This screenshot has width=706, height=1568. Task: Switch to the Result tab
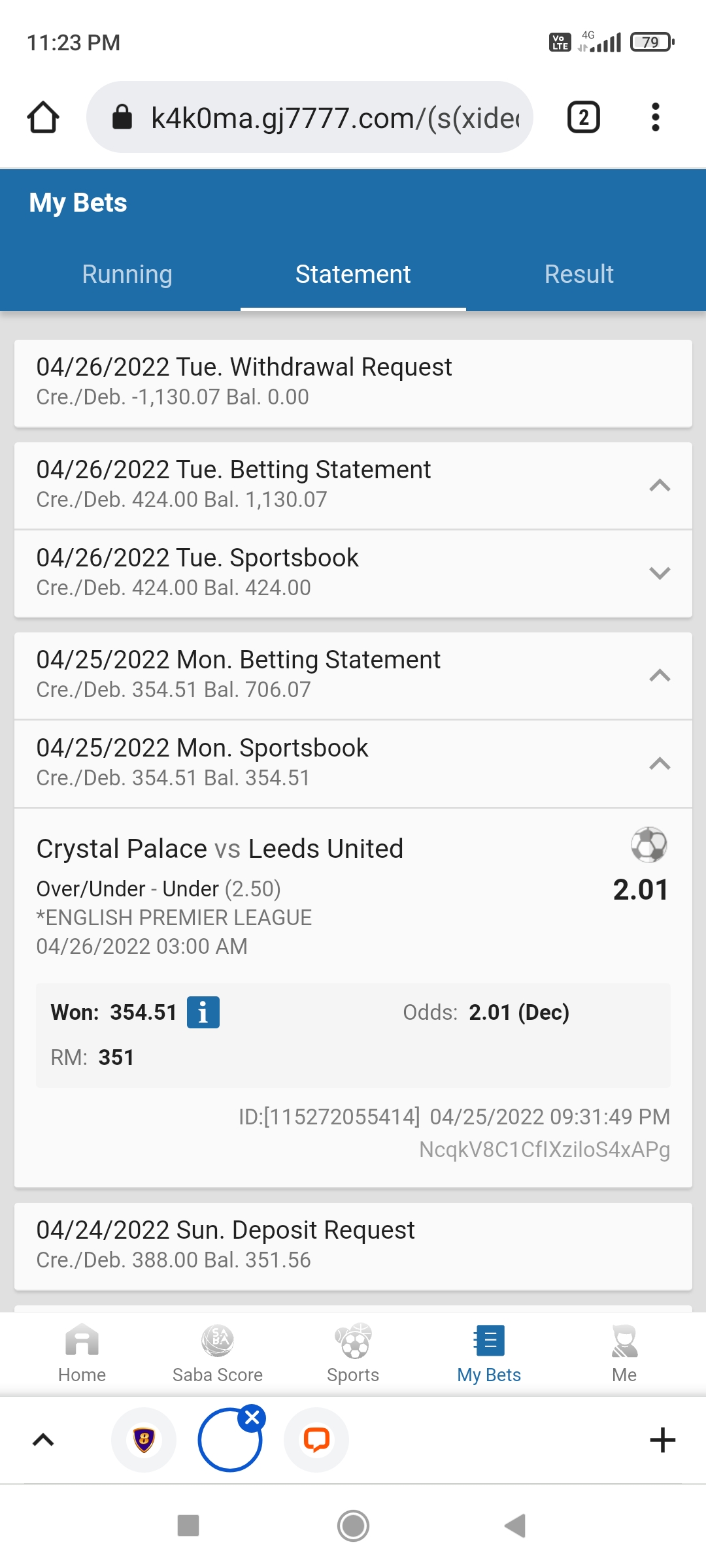(579, 274)
